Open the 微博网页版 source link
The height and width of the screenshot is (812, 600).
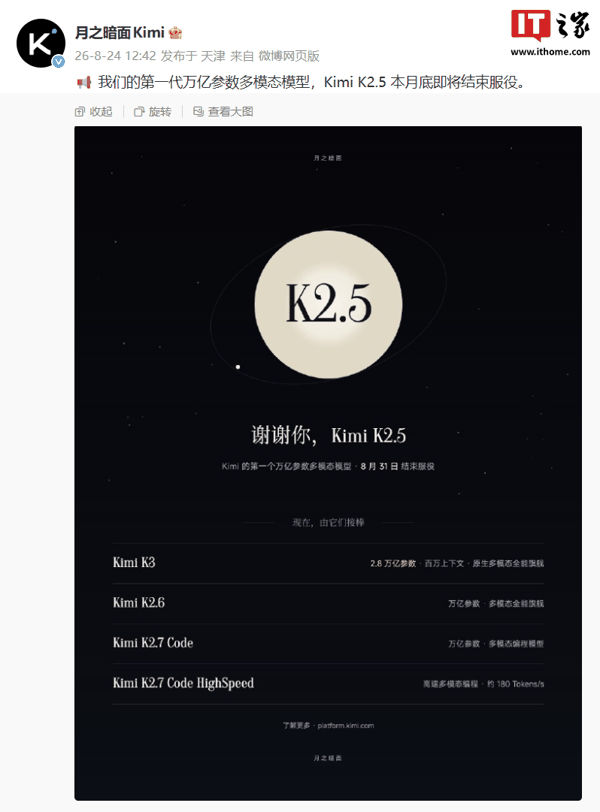click(x=289, y=56)
